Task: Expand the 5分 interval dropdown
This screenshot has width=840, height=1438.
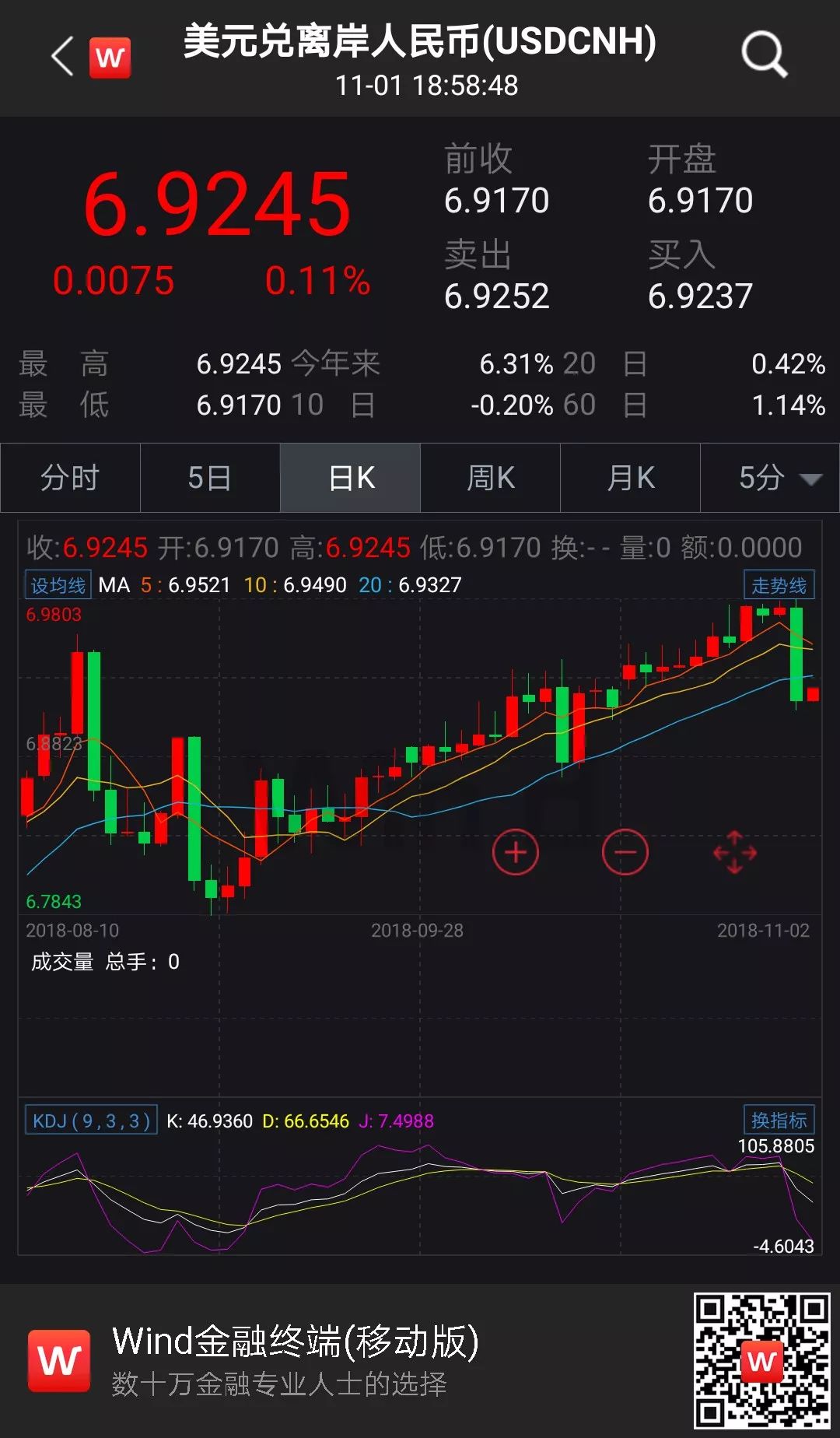Action: 771,478
